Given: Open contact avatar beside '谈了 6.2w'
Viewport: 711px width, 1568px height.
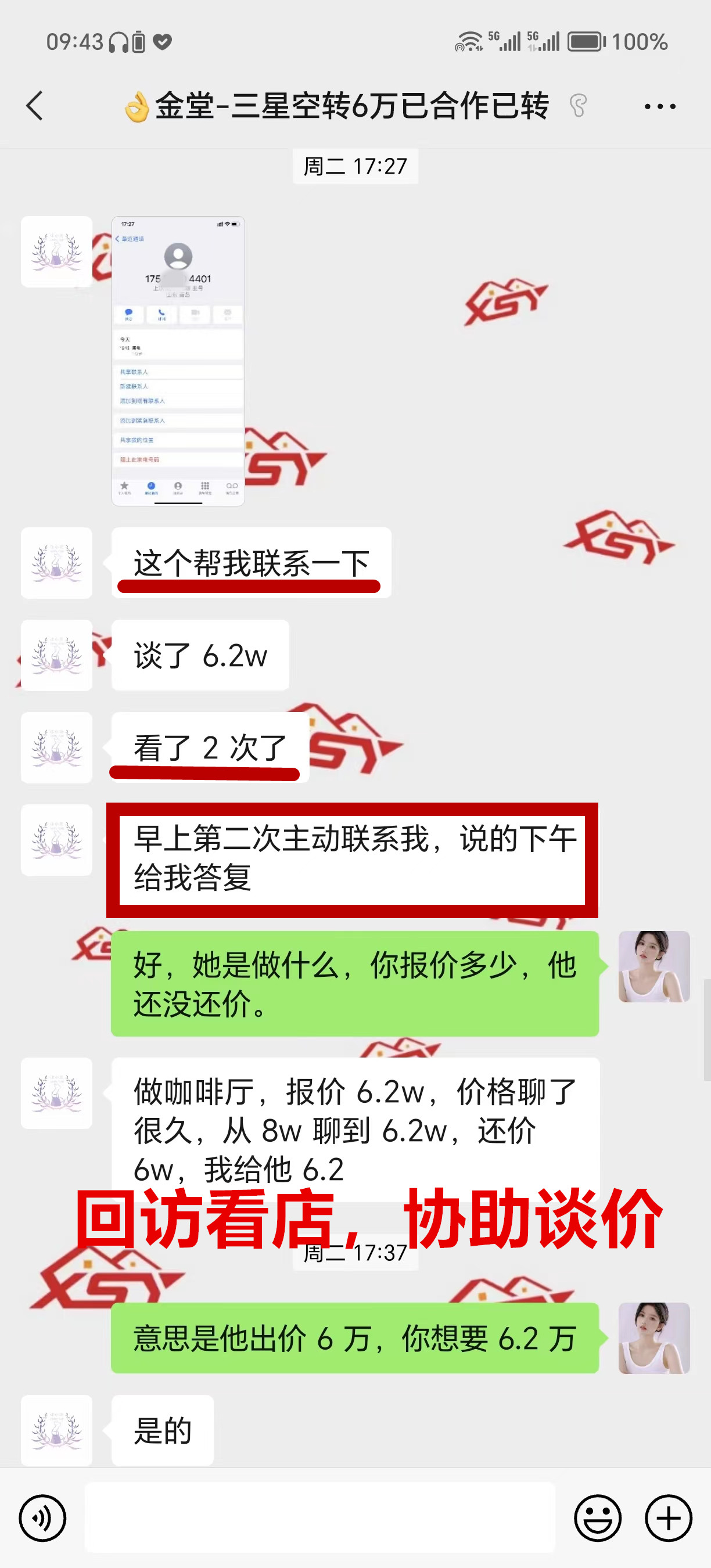Looking at the screenshot, I should 56,655.
